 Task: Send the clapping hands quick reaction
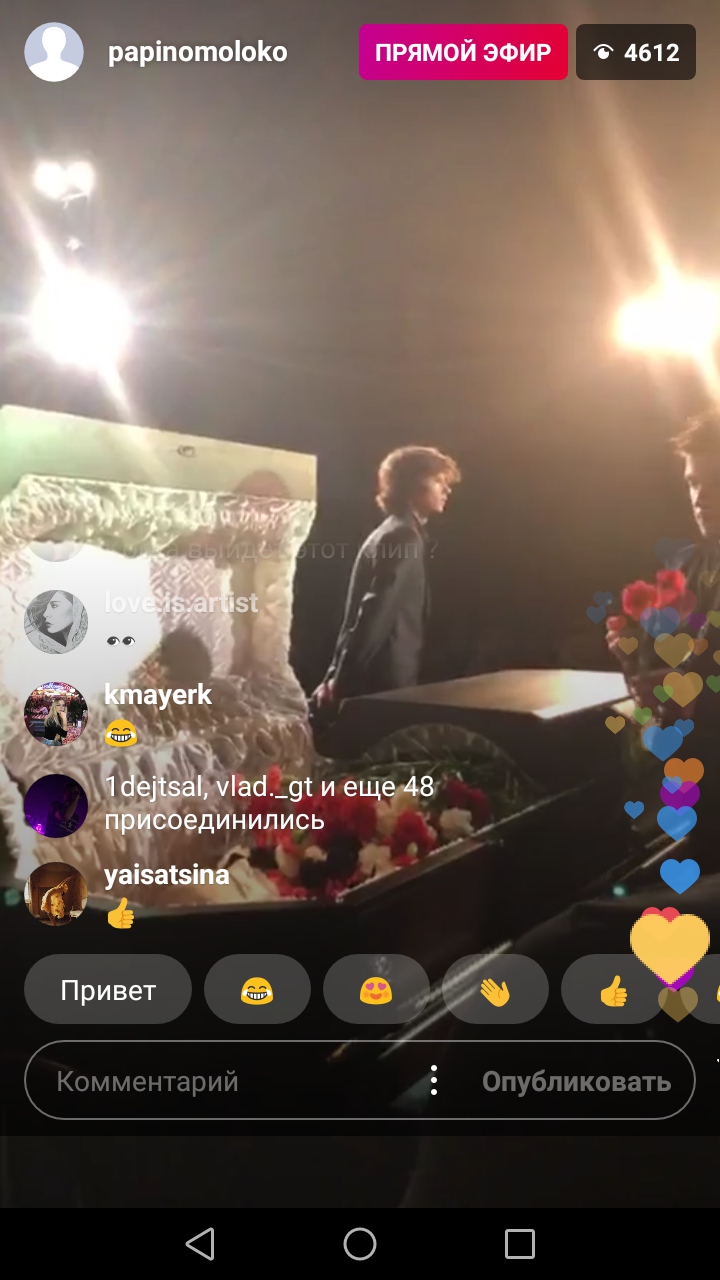(x=495, y=990)
